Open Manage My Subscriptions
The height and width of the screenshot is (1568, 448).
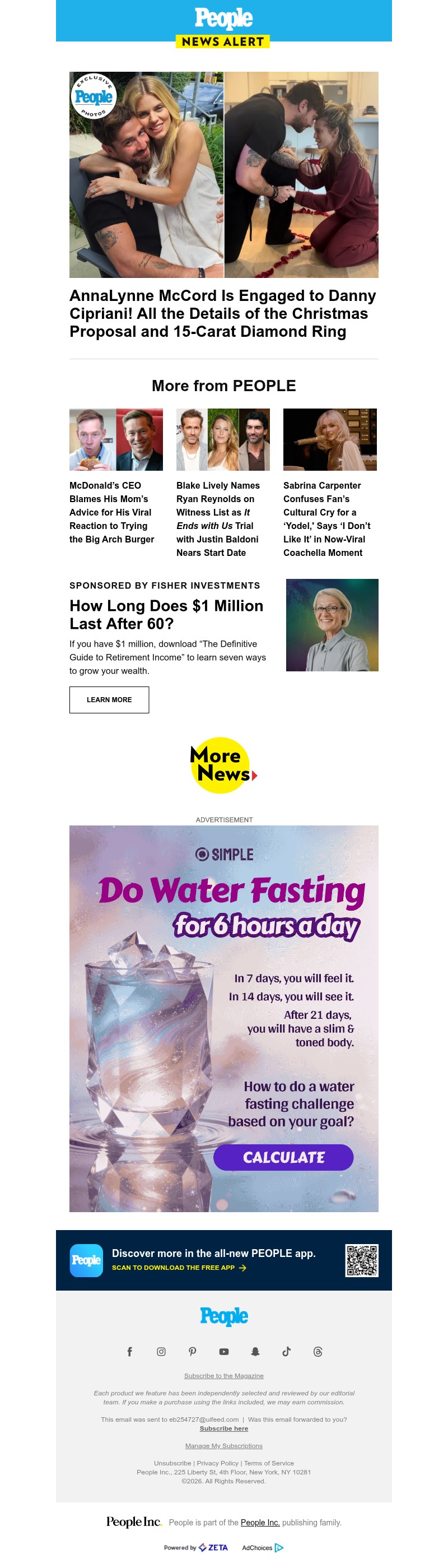223,1446
